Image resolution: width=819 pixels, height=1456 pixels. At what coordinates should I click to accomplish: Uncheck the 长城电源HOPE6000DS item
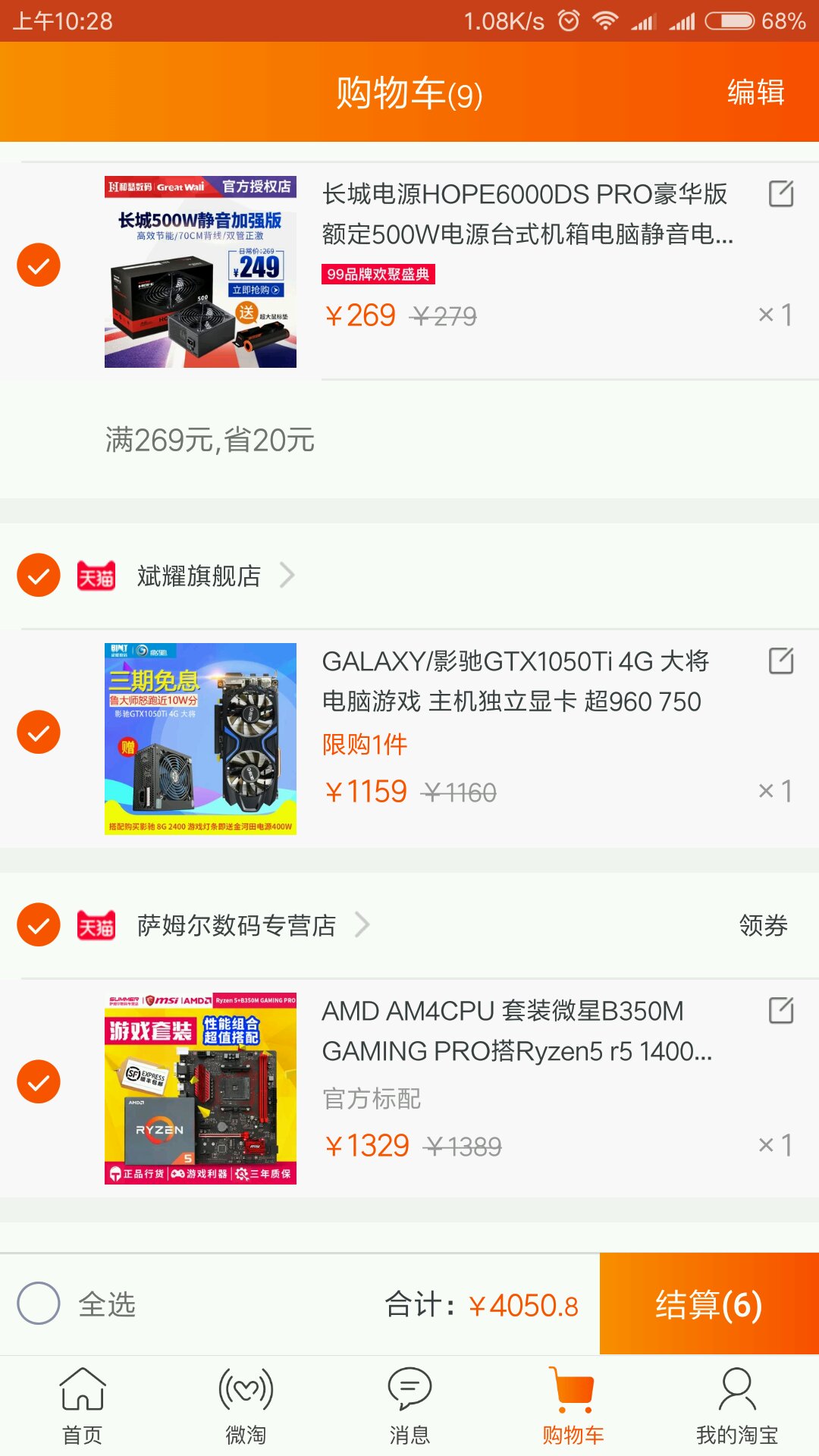pyautogui.click(x=39, y=265)
